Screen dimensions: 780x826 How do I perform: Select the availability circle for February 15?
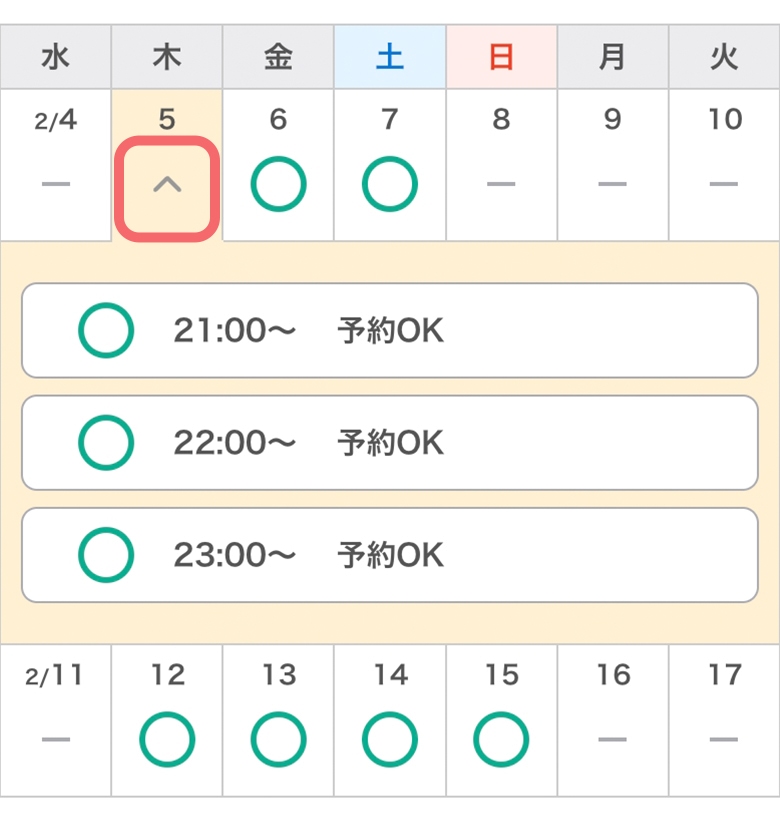coord(501,739)
